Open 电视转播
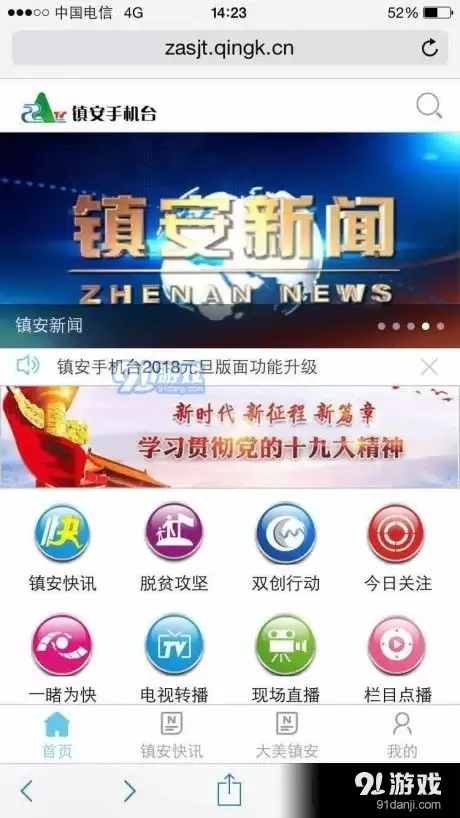Screen dimensions: 460x818 pyautogui.click(x=174, y=659)
